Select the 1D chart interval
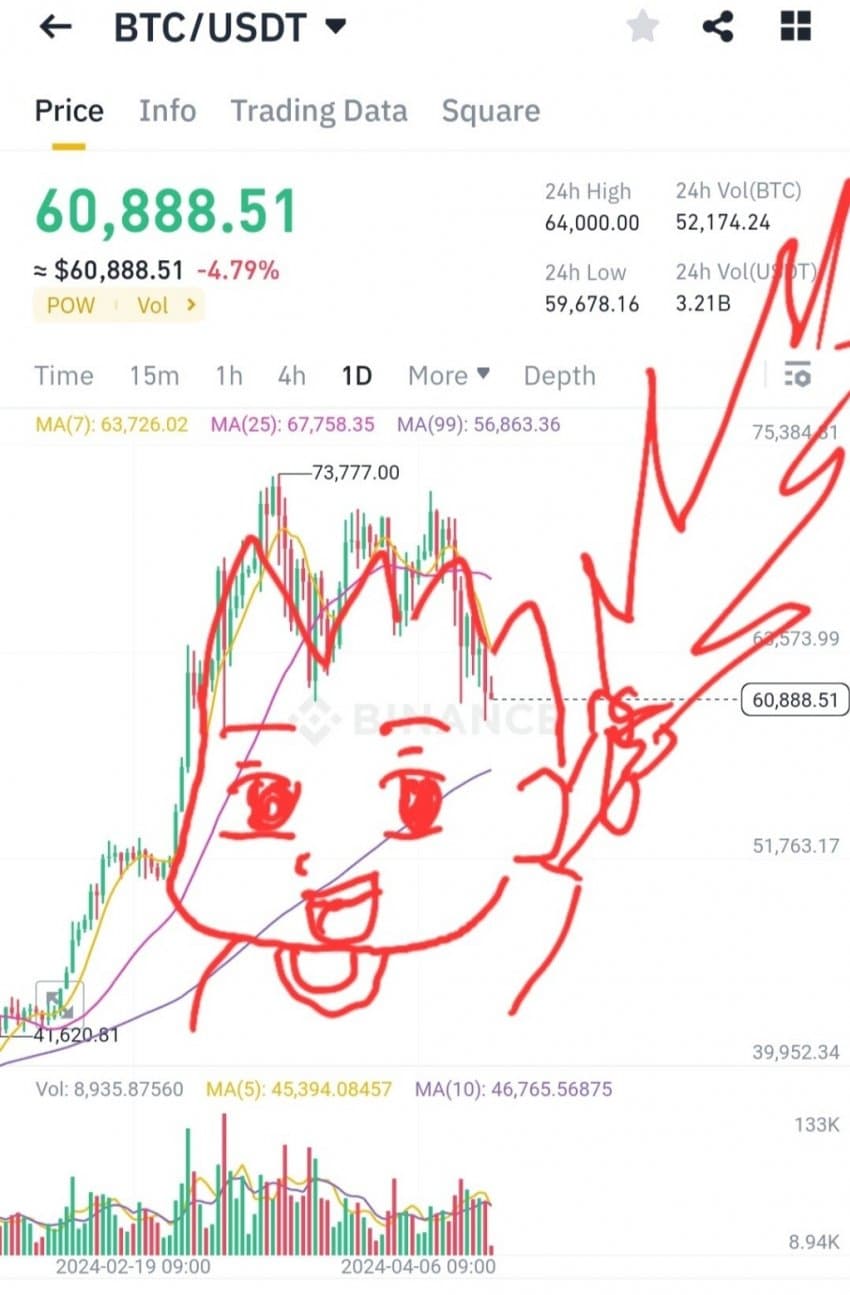The width and height of the screenshot is (850, 1295). tap(356, 376)
